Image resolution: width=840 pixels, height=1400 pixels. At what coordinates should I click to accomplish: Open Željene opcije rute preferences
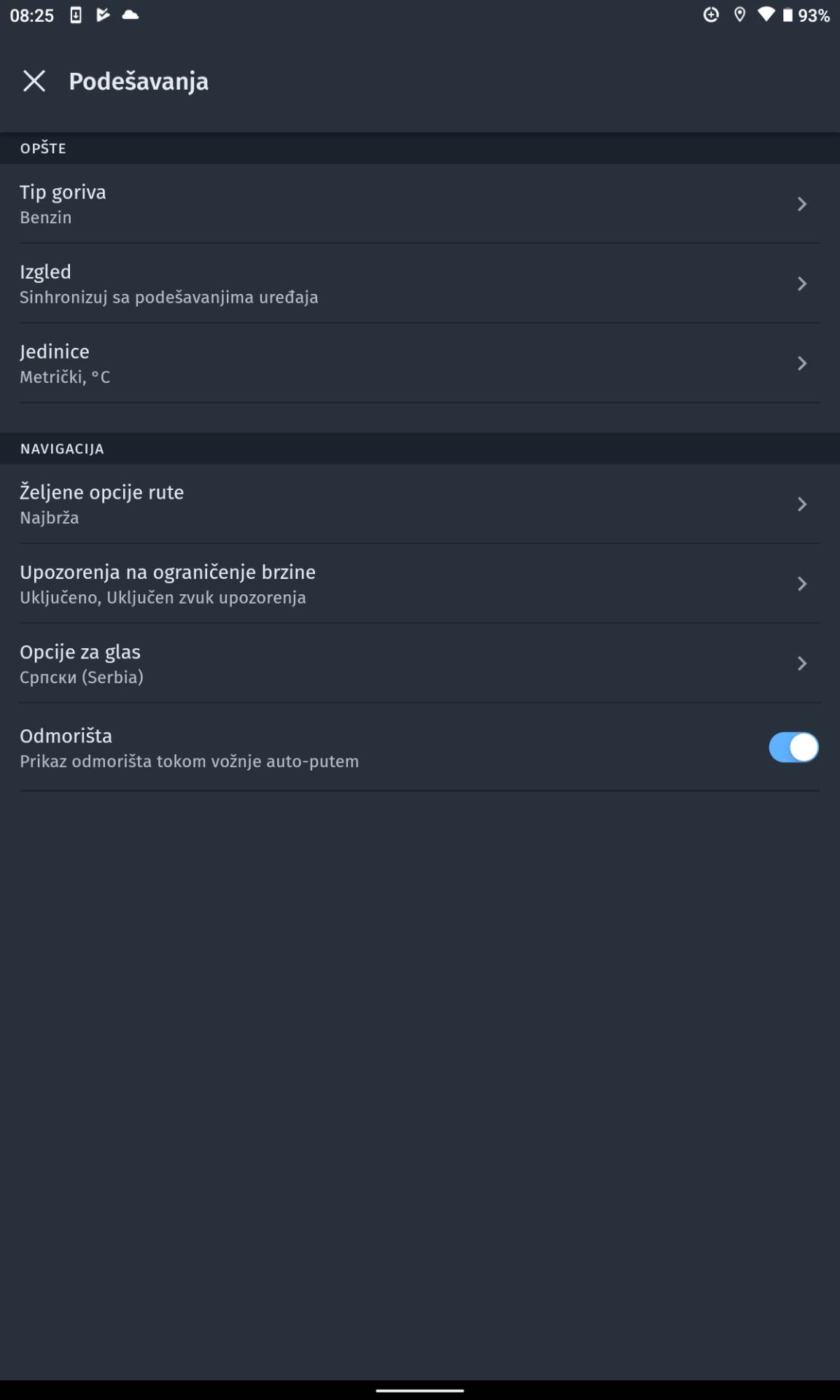[419, 504]
